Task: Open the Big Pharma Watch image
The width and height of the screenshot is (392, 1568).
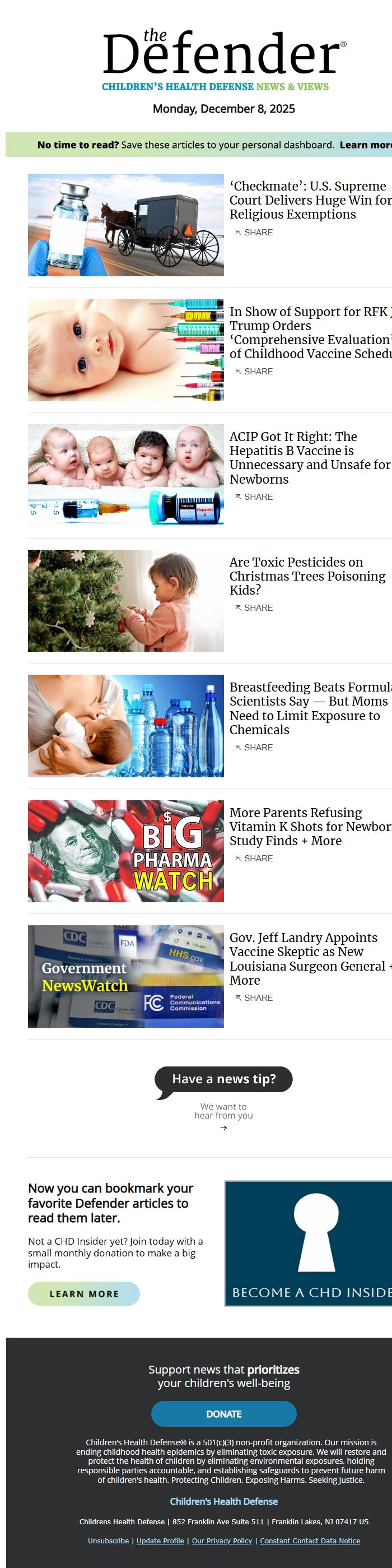Action: point(126,851)
